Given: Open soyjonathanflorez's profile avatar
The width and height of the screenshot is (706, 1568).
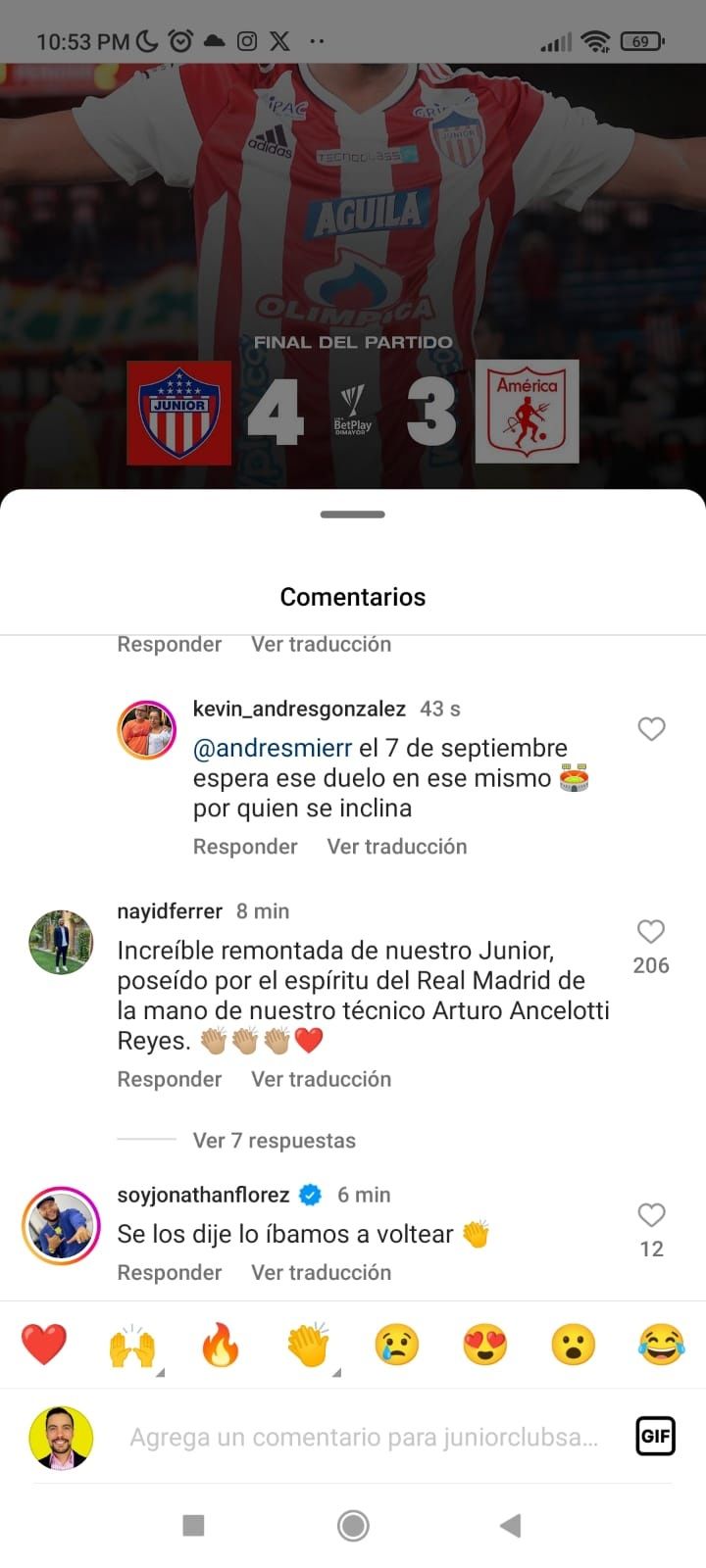Looking at the screenshot, I should 61,1225.
